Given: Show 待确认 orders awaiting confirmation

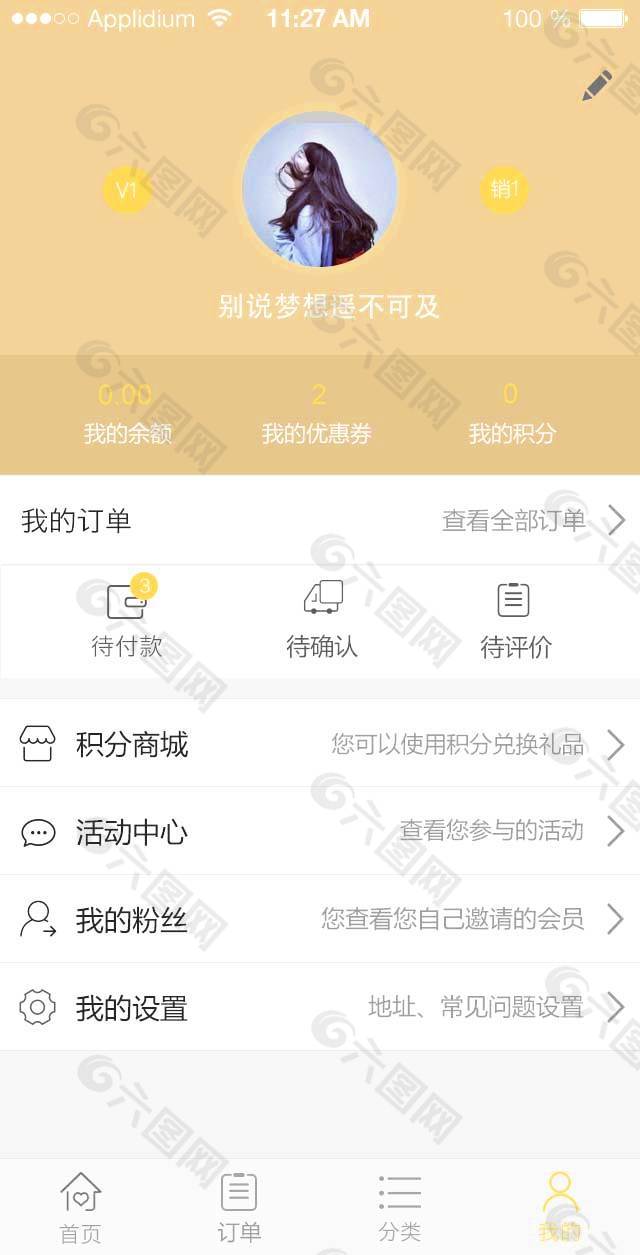Looking at the screenshot, I should click(322, 620).
